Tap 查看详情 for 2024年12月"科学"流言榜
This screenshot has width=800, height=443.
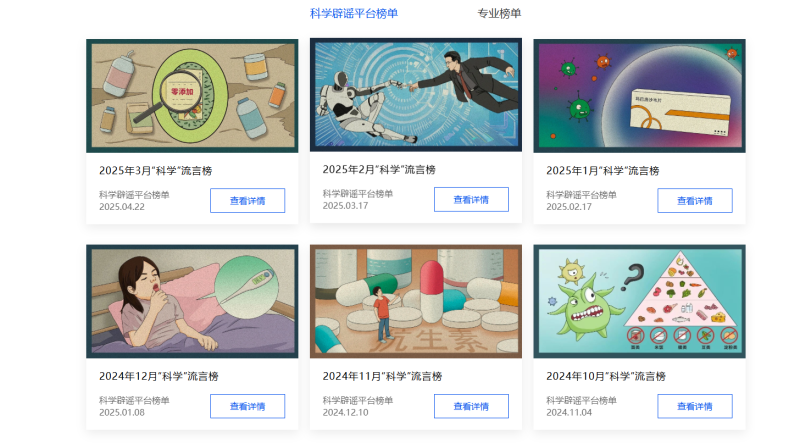point(247,407)
